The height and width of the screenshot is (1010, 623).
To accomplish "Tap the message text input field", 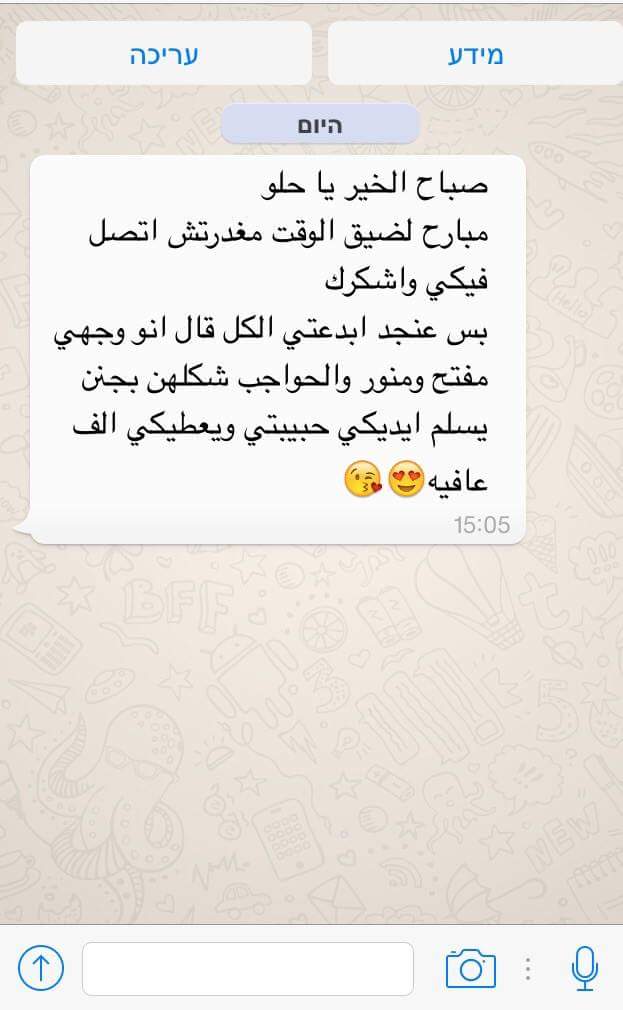I will [248, 968].
